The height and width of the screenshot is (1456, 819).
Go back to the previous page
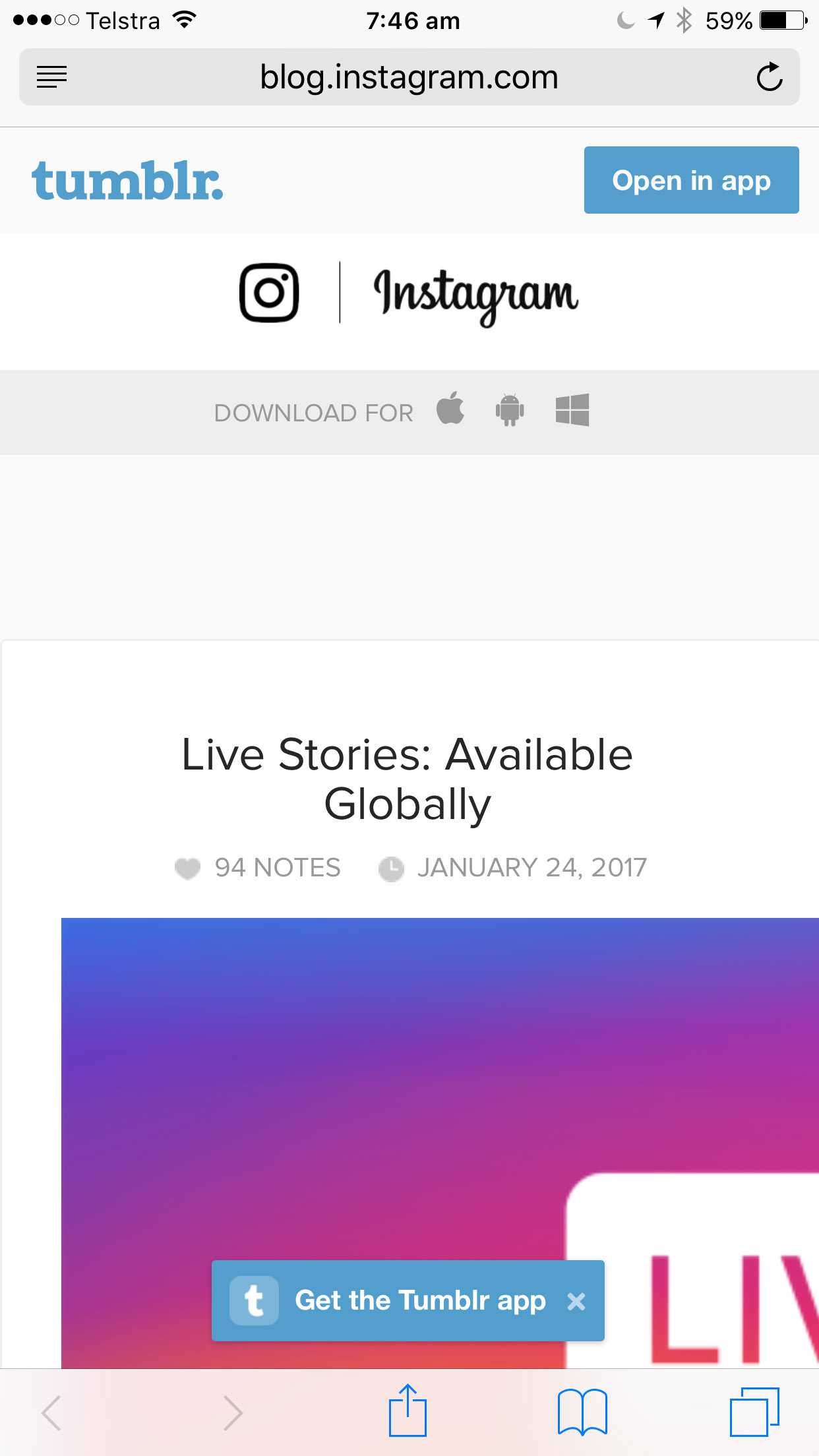coord(51,1412)
